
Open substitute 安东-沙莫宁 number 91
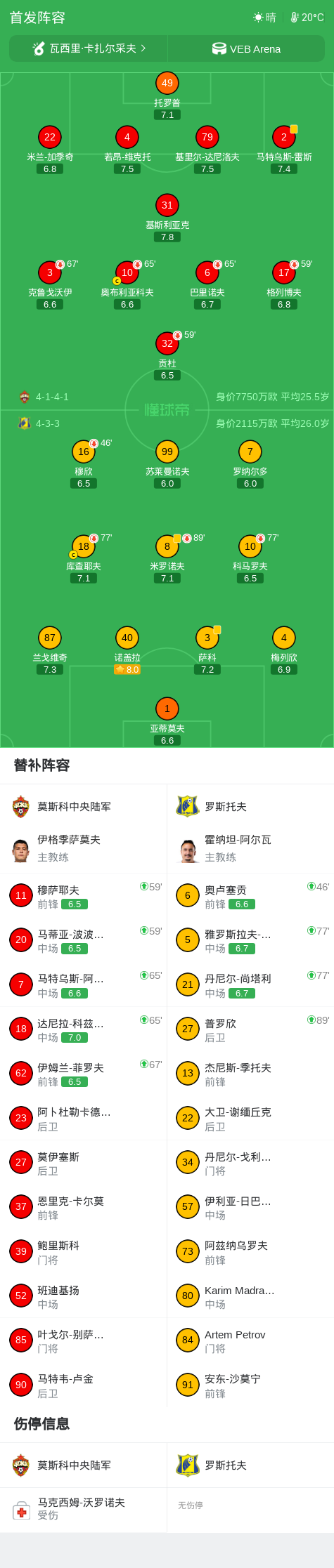click(250, 1385)
